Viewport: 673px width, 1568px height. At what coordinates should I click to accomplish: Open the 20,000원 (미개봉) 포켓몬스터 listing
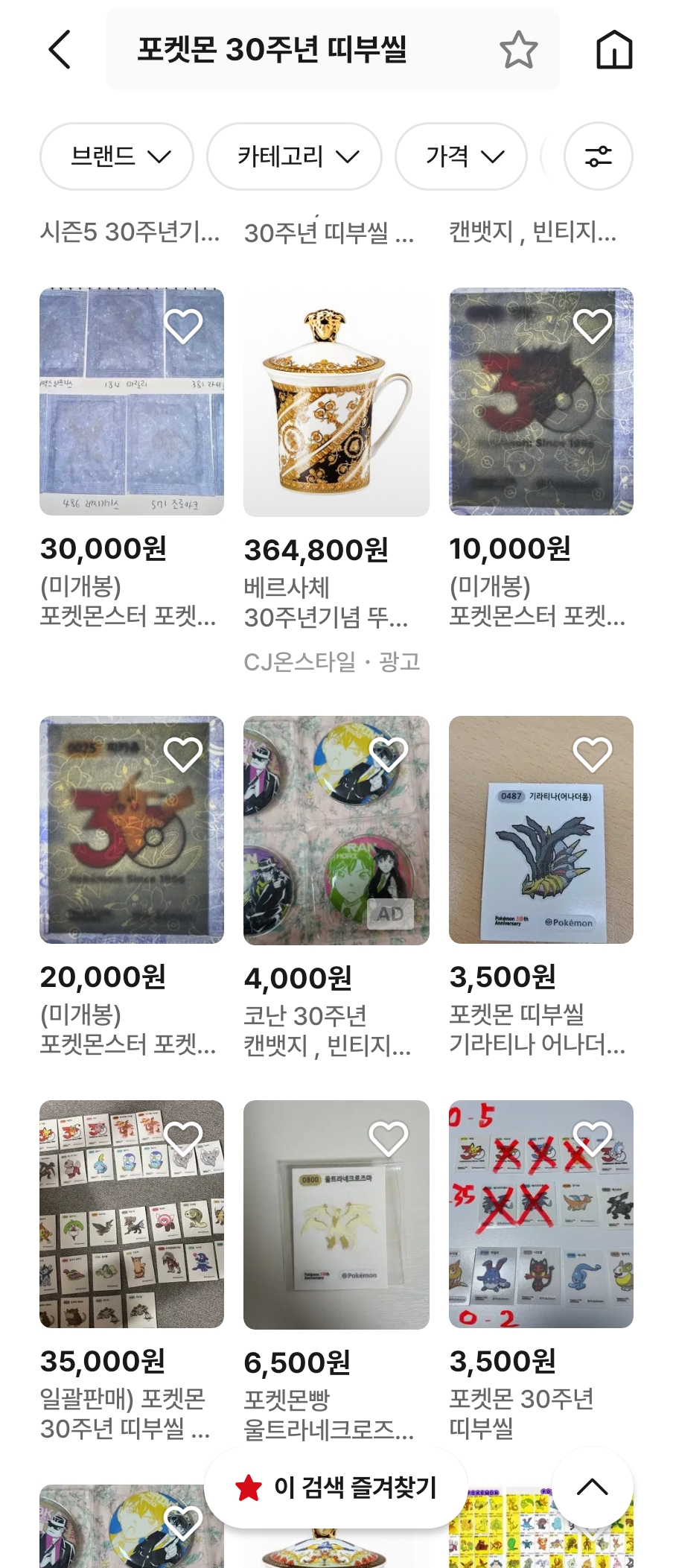132,830
